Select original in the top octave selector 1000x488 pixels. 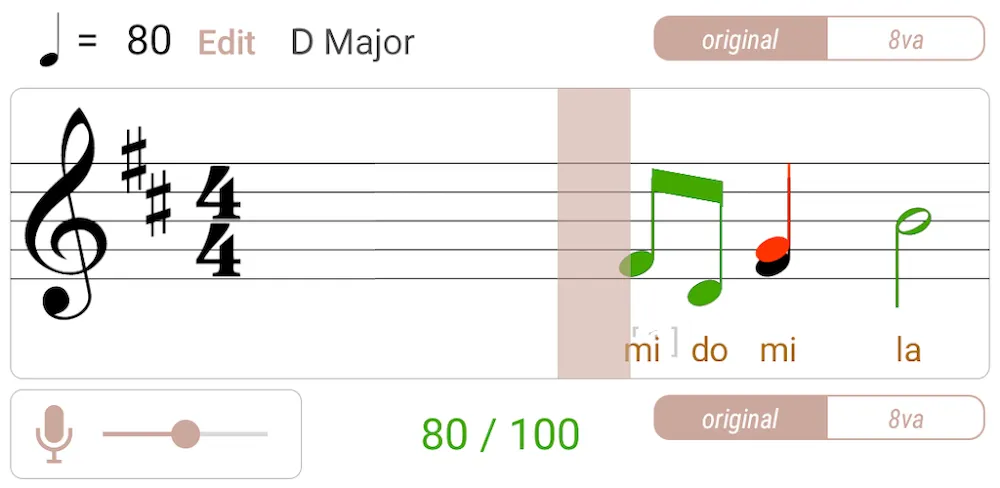[x=740, y=40]
